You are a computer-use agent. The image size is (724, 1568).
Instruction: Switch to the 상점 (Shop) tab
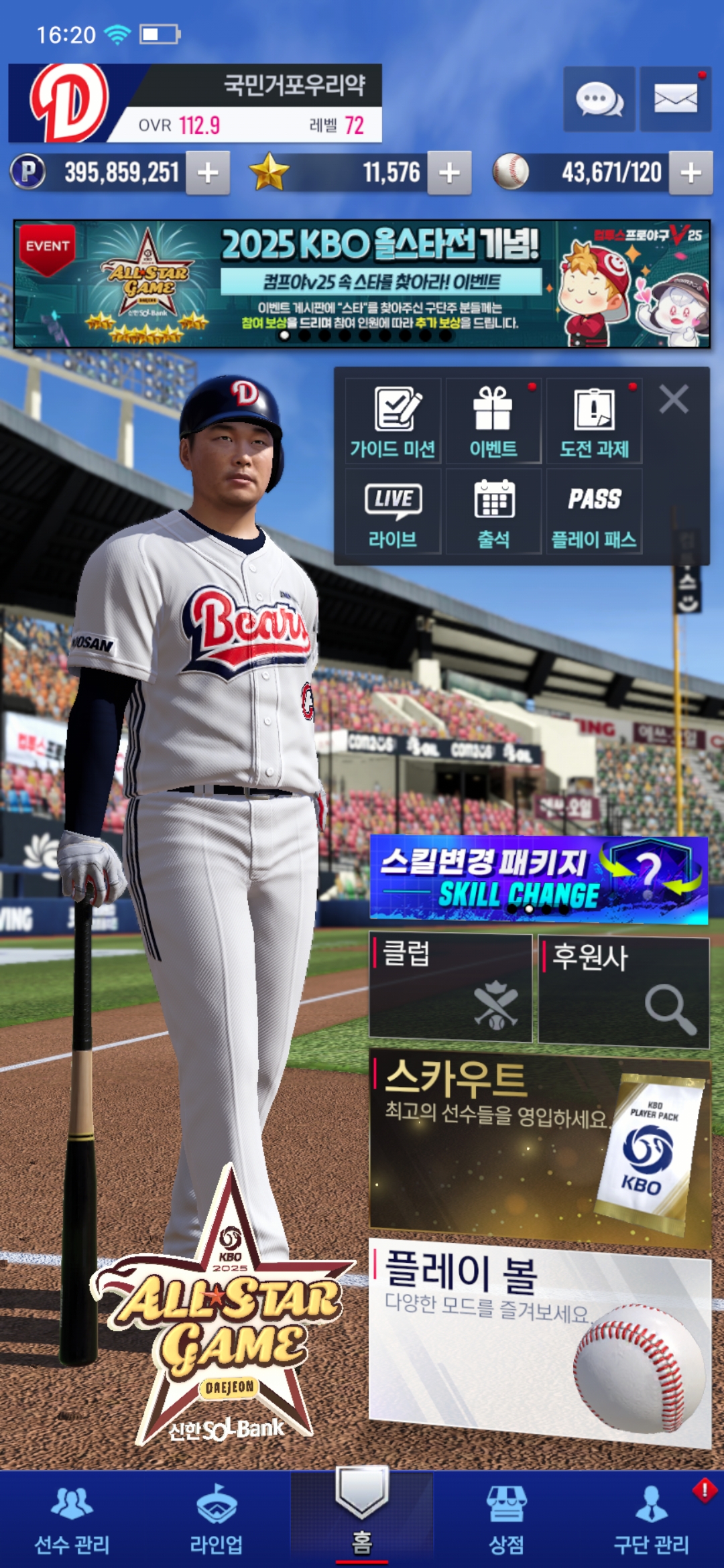tap(506, 1521)
